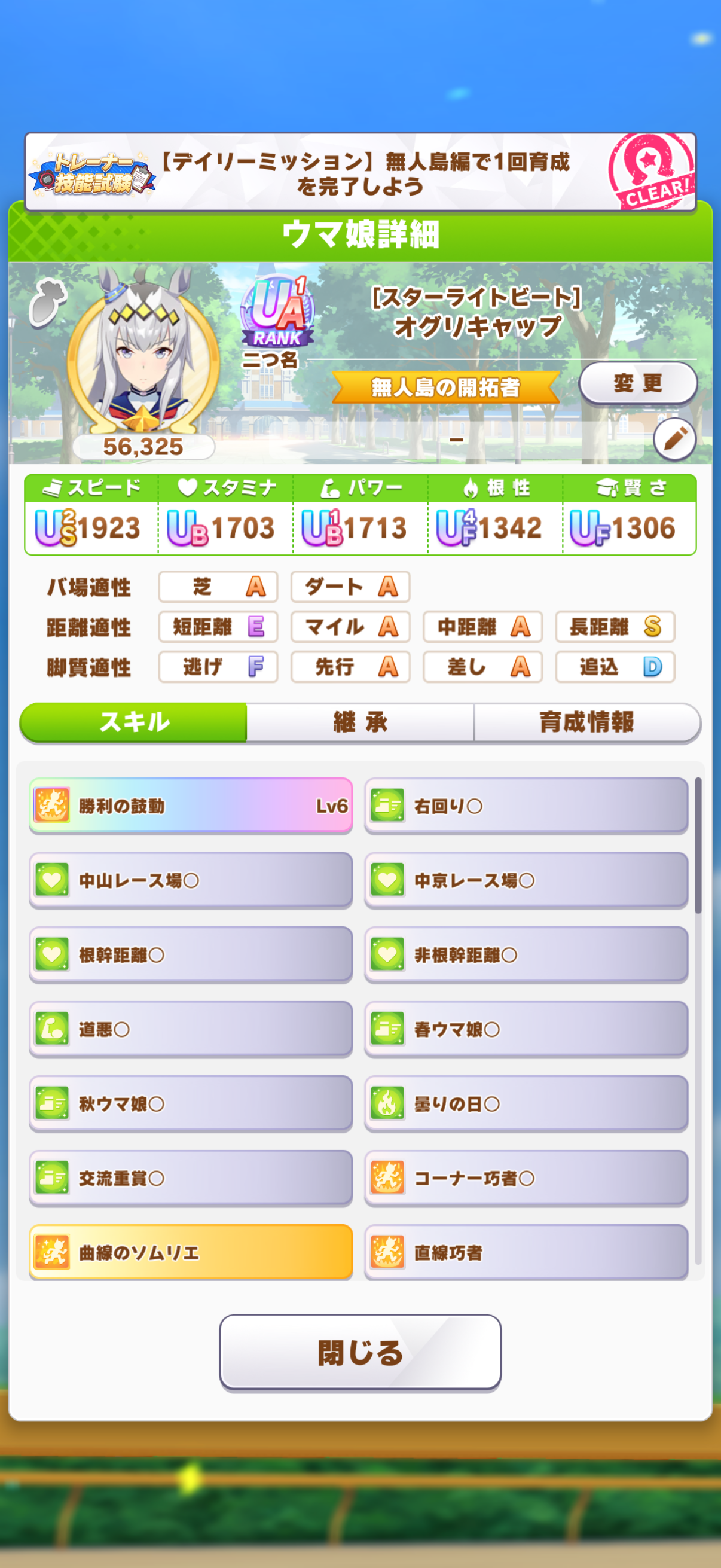Image resolution: width=721 pixels, height=1568 pixels.
Task: Open skill 中山レース場○
Action: point(191,880)
